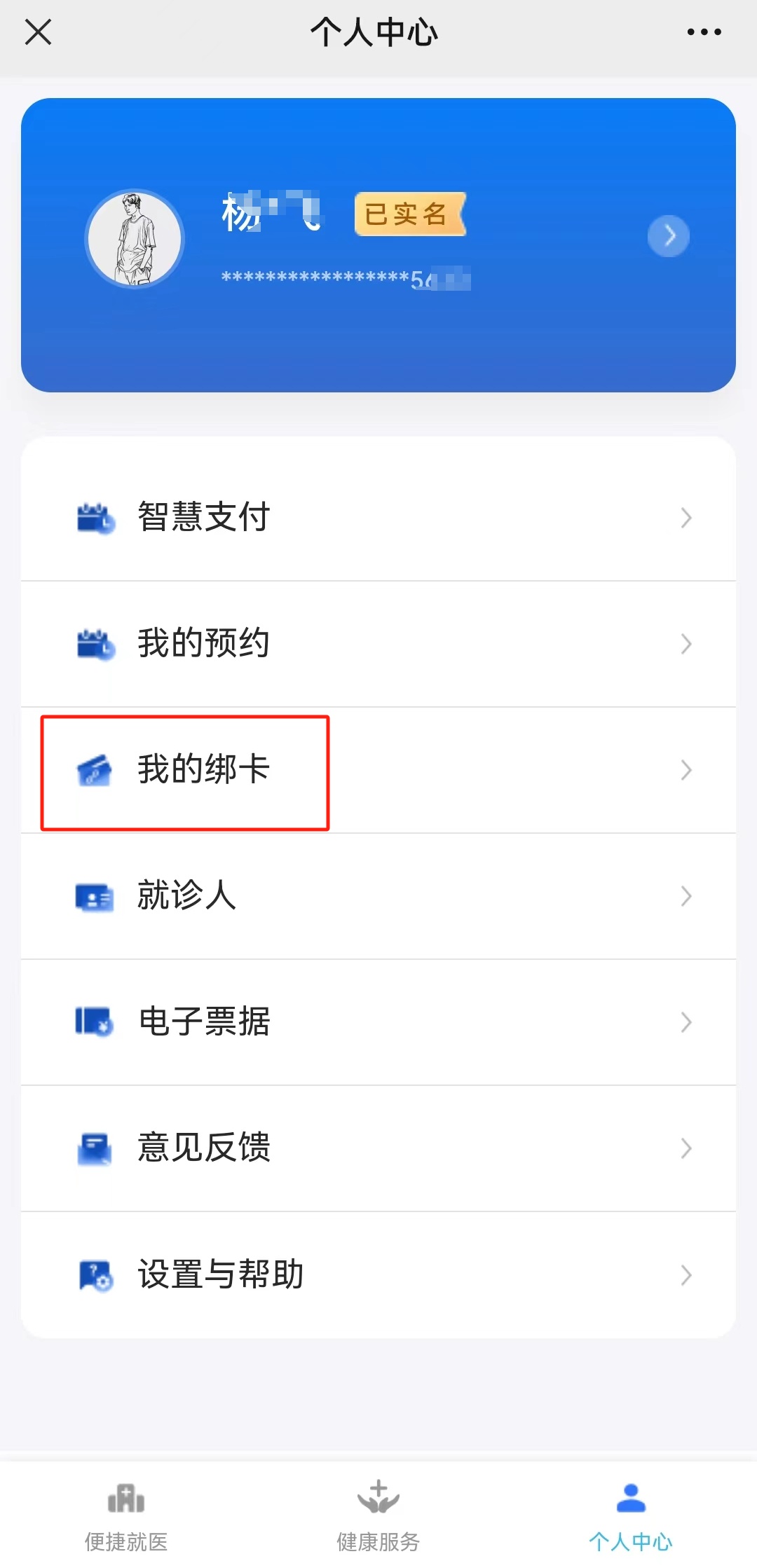Switch to the 健康服务 tab
757x1568 pixels.
click(378, 1515)
